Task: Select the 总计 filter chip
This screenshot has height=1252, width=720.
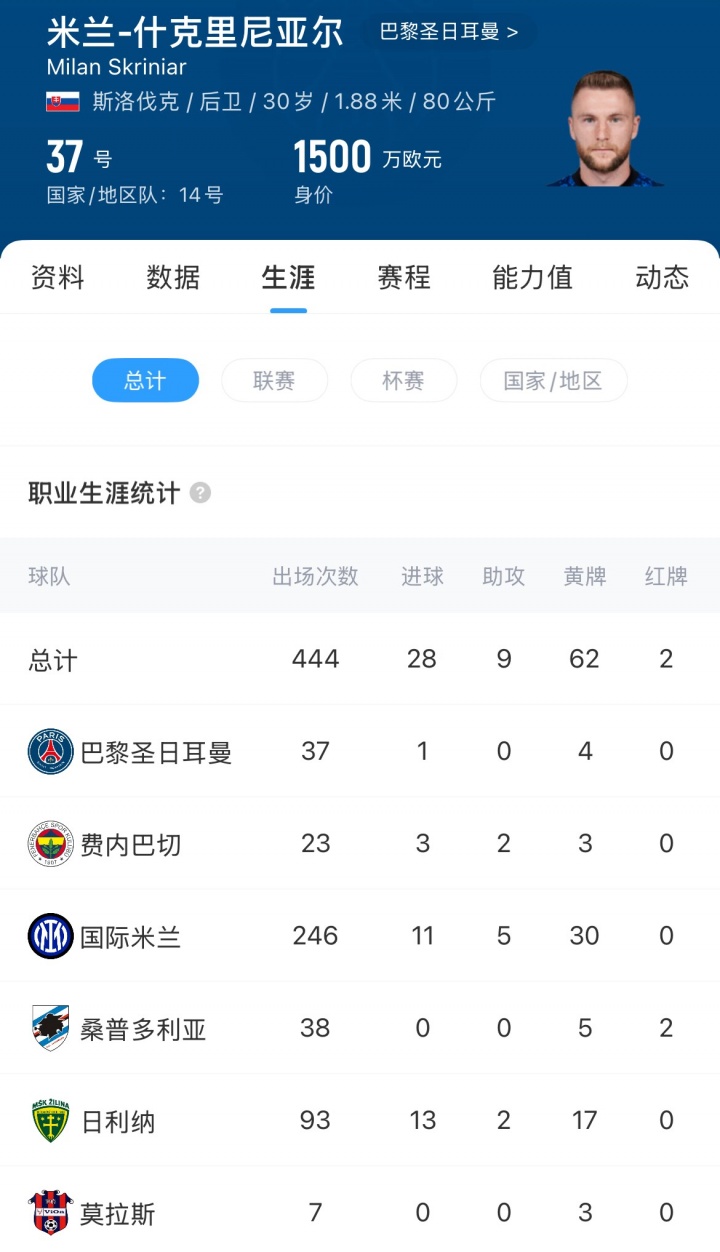Action: [x=145, y=380]
